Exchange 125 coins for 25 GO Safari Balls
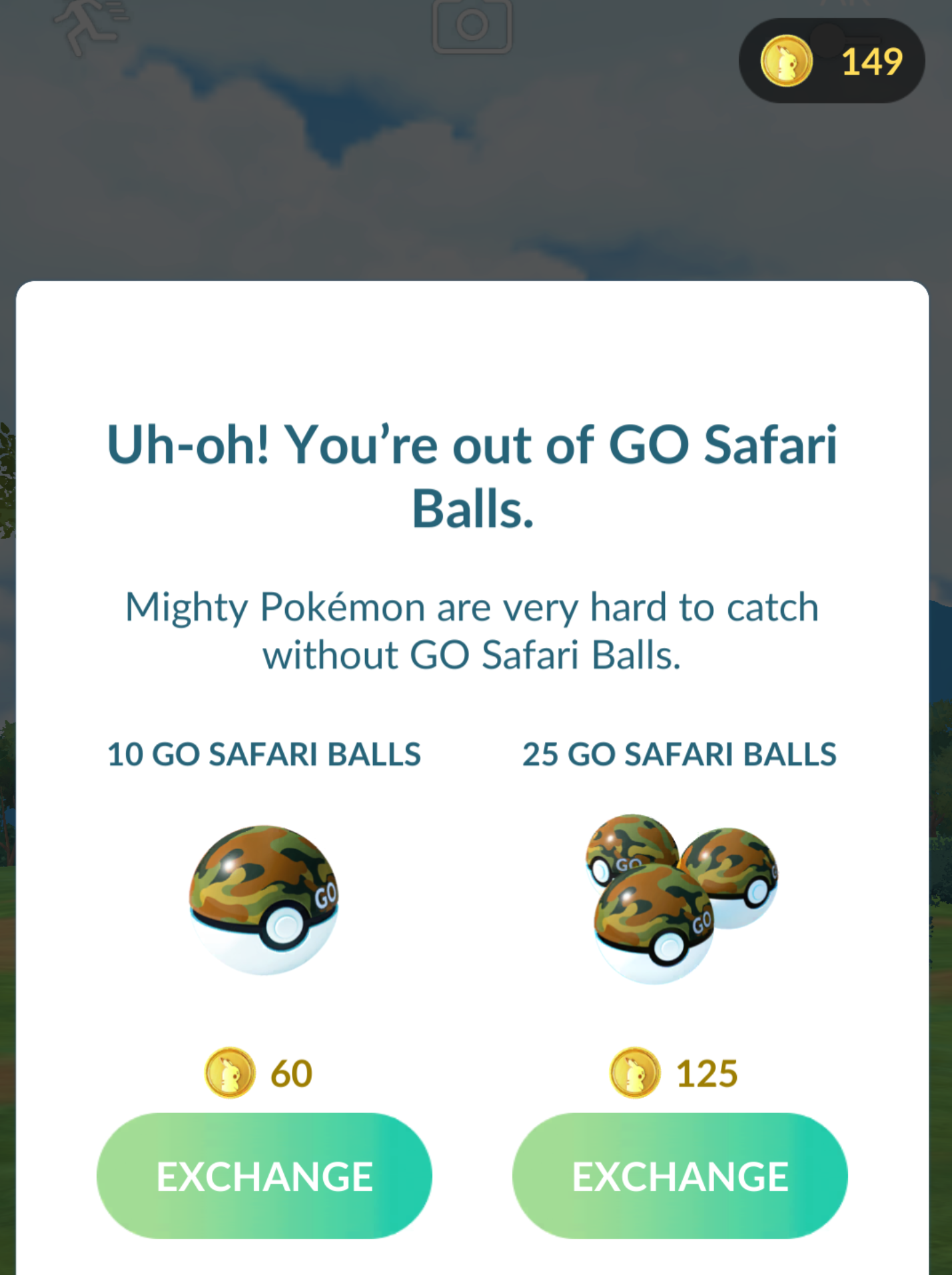Viewport: 952px width, 1275px height. tap(680, 1176)
